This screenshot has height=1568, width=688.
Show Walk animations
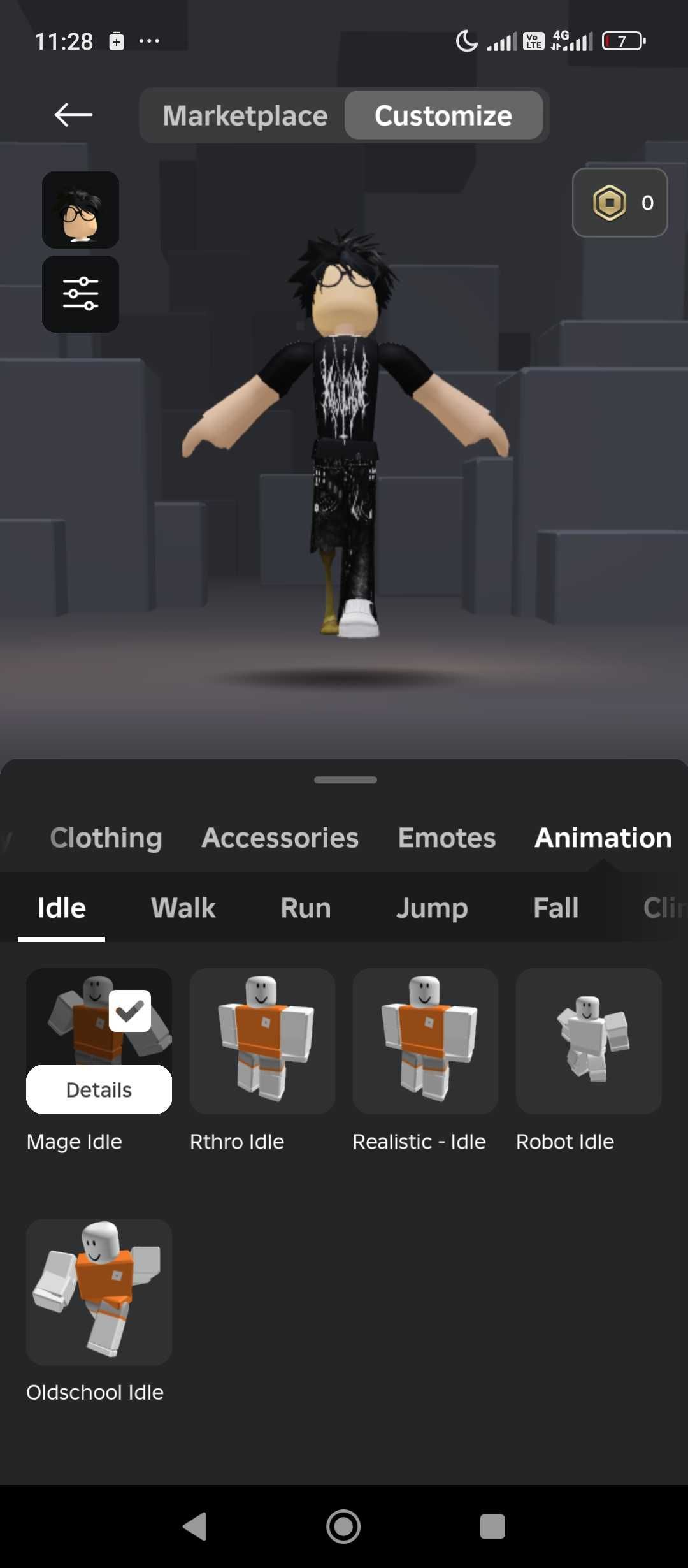click(x=183, y=908)
